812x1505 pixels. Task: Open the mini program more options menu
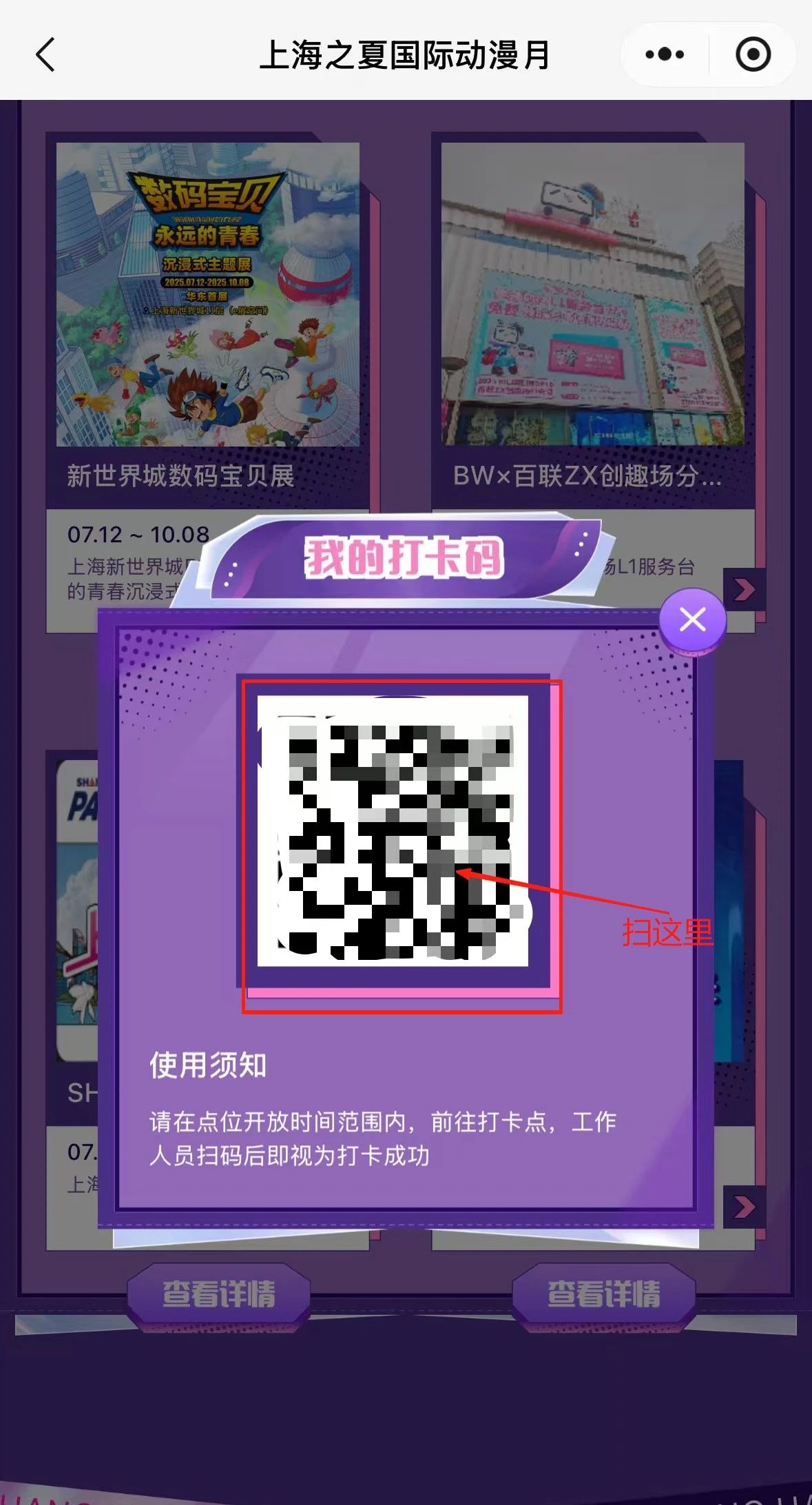pos(665,54)
